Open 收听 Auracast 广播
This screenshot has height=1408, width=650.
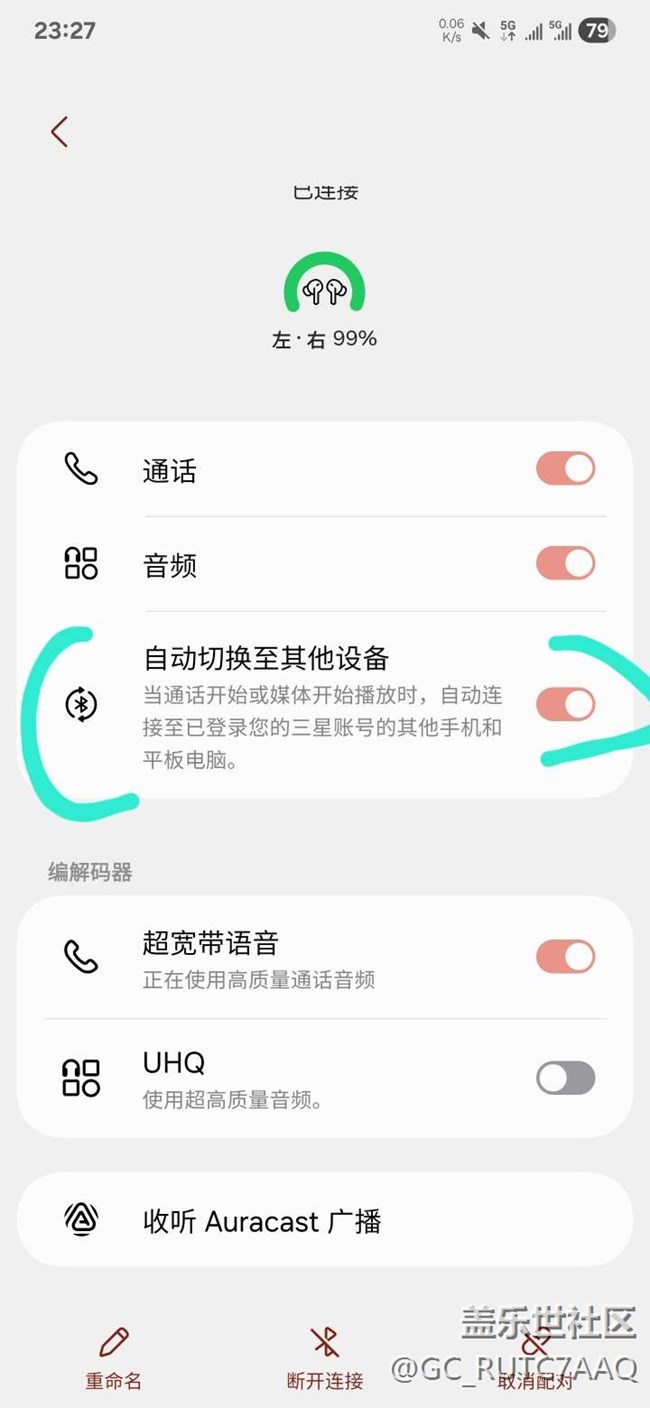click(x=325, y=1219)
